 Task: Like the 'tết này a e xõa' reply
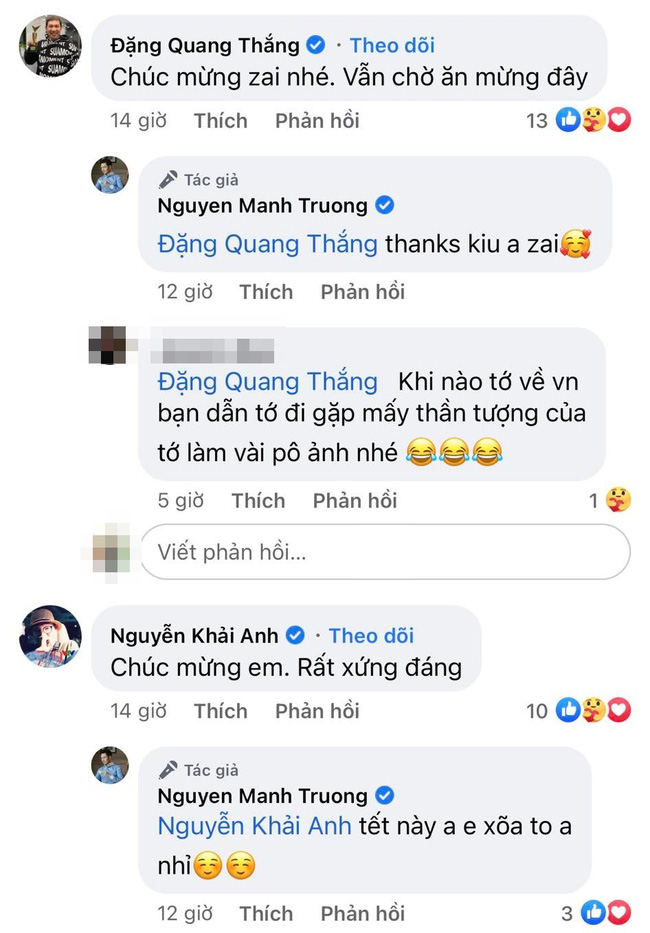pyautogui.click(x=266, y=914)
